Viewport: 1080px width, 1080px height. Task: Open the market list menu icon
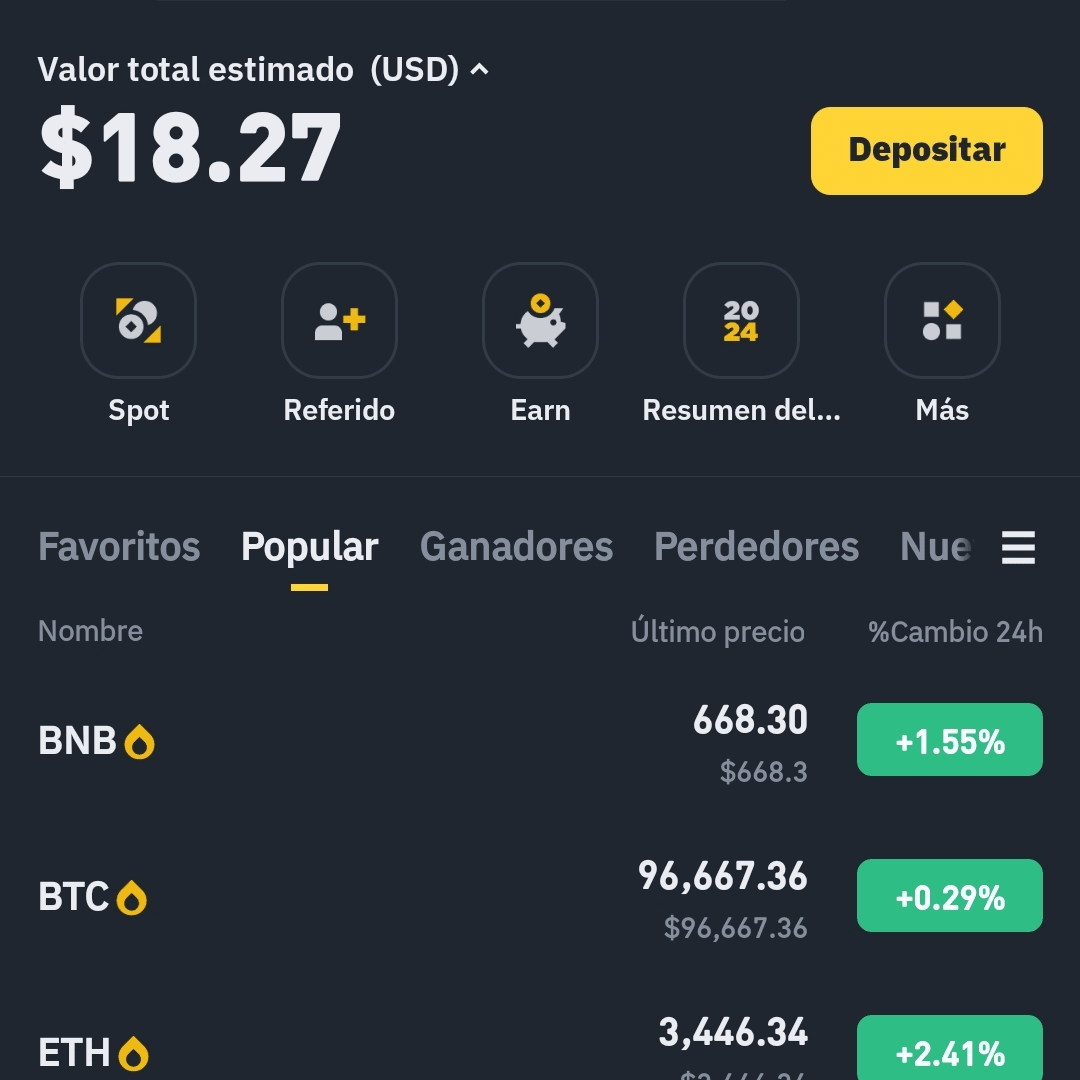(x=1018, y=548)
